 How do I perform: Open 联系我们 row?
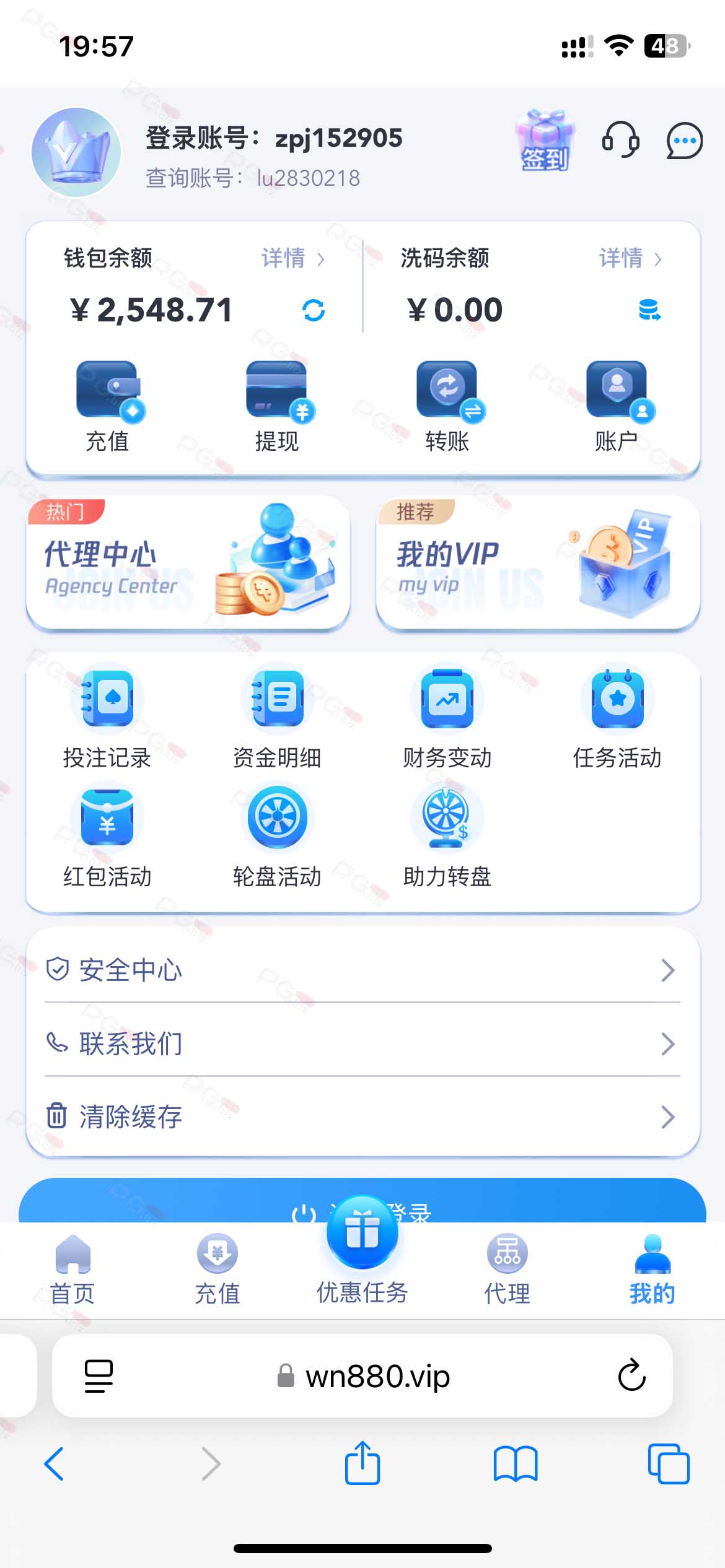pyautogui.click(x=362, y=1043)
